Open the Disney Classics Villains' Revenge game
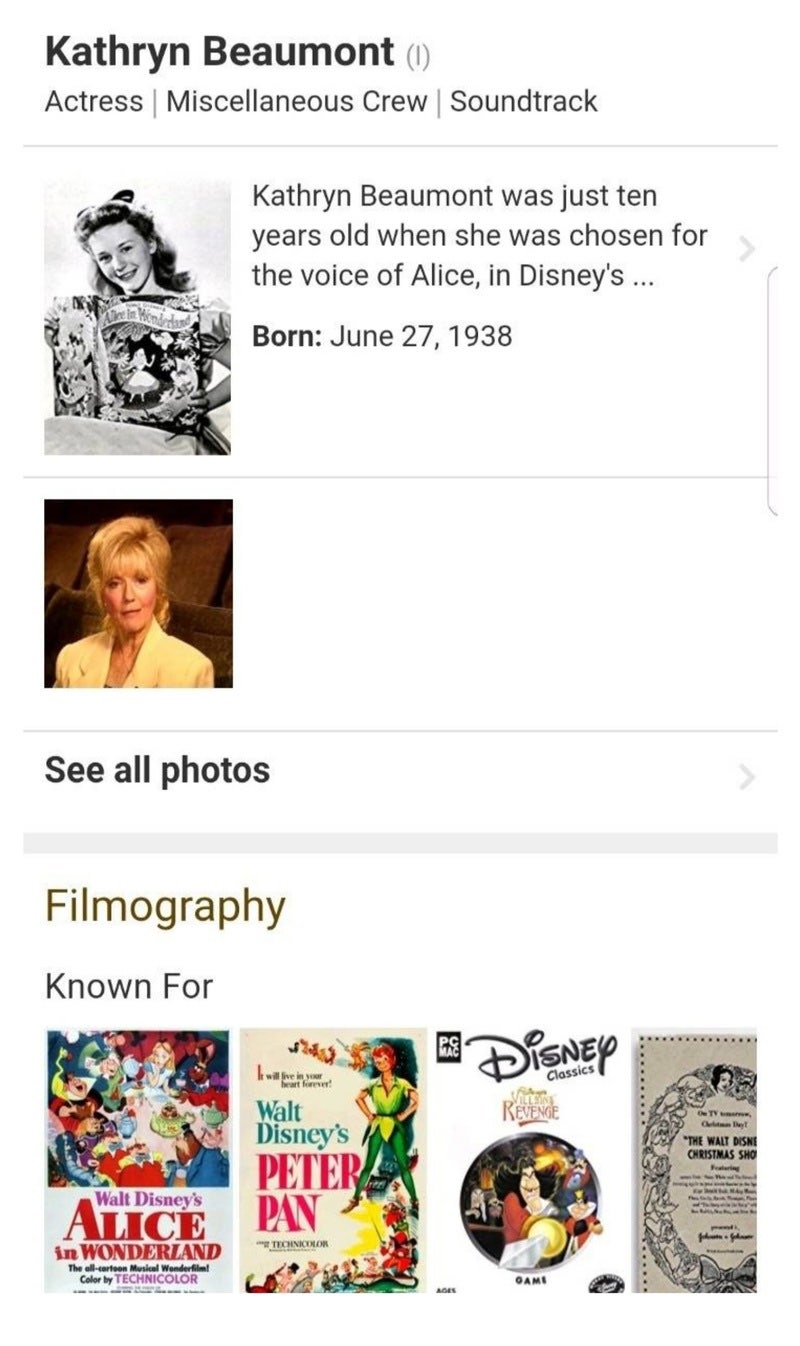800x1346 pixels. [x=529, y=1160]
